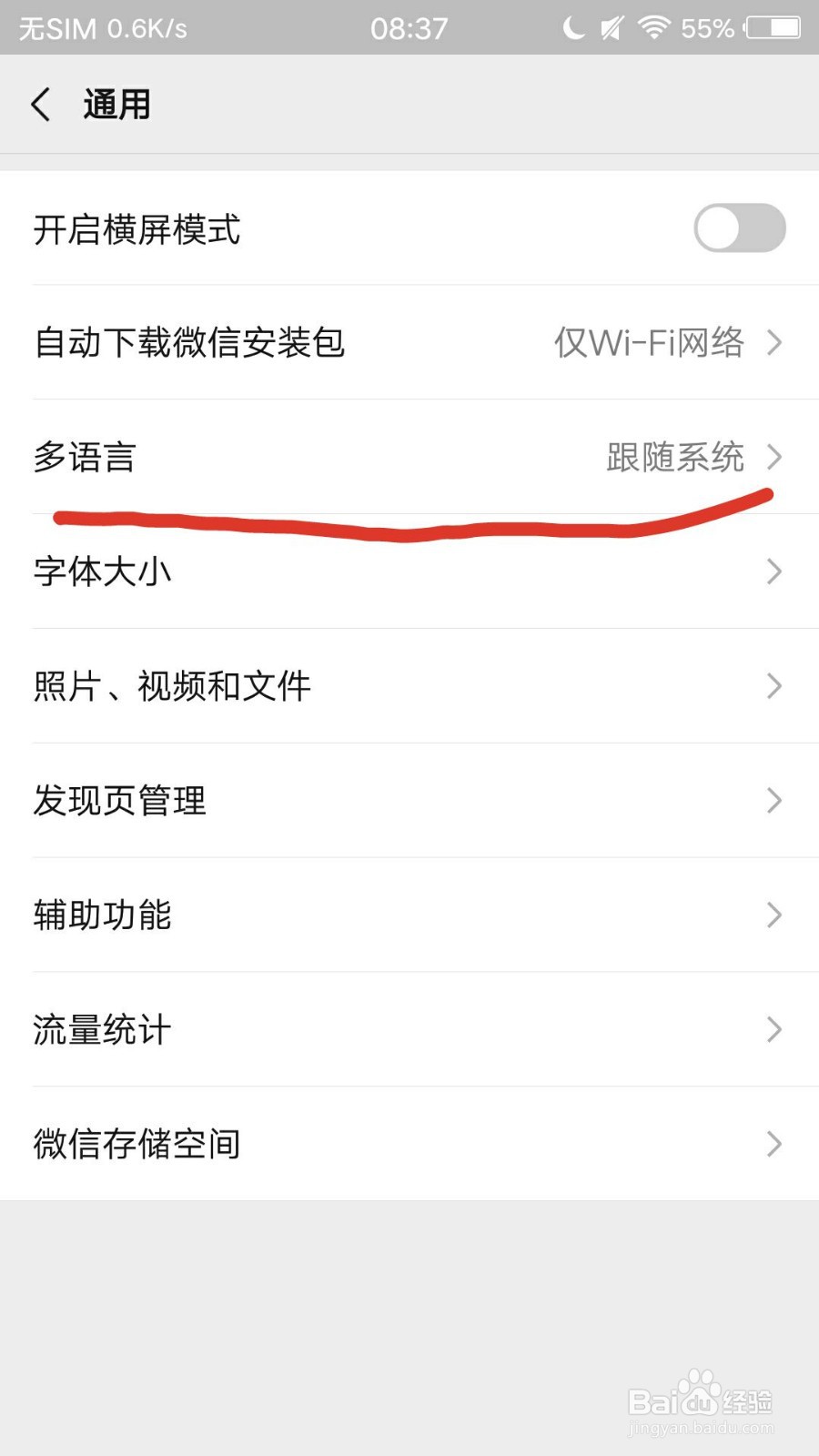
Task: Expand 字体大小 settings with its arrow
Action: pos(775,572)
